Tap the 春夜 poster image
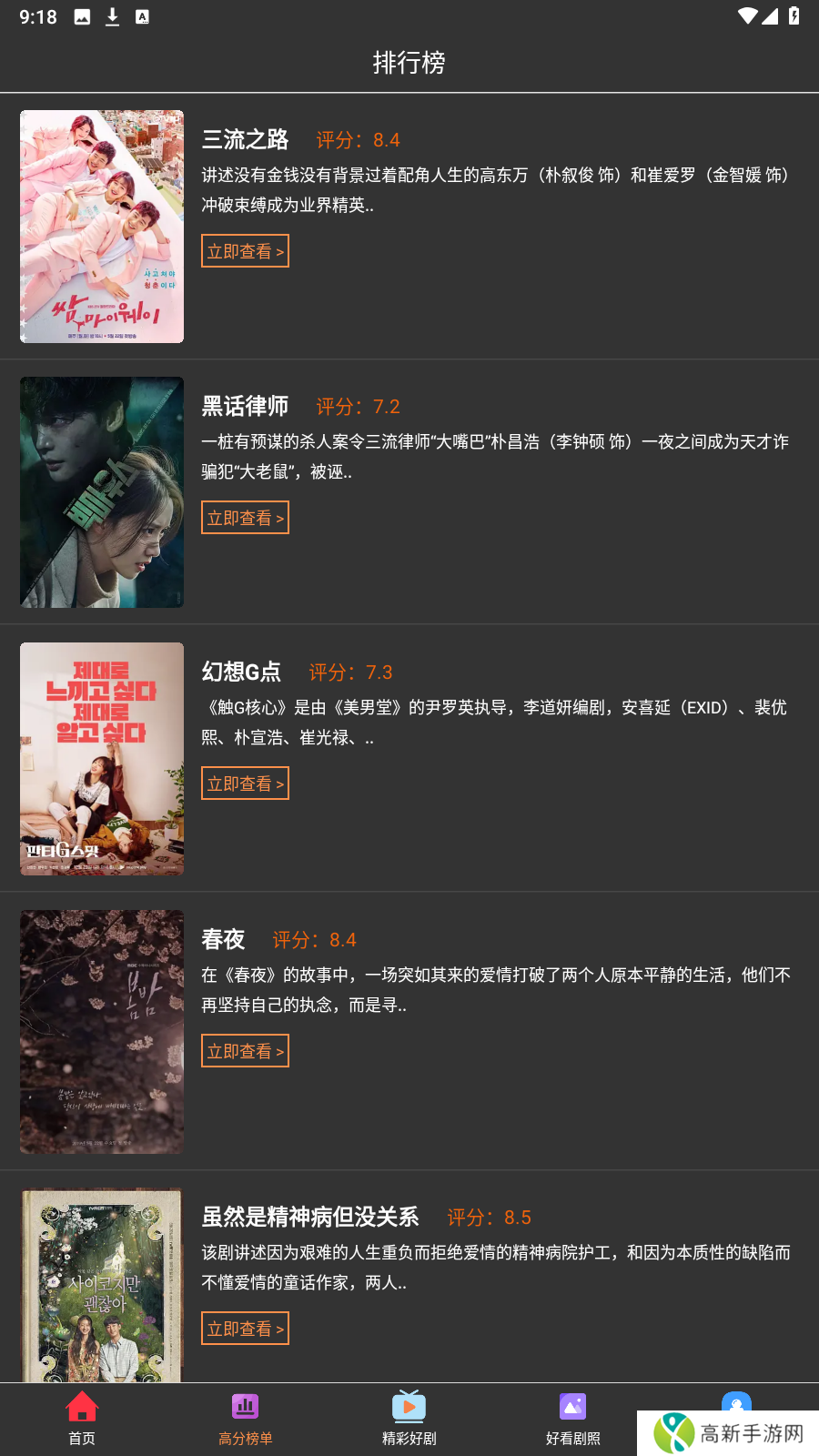 (x=101, y=1031)
